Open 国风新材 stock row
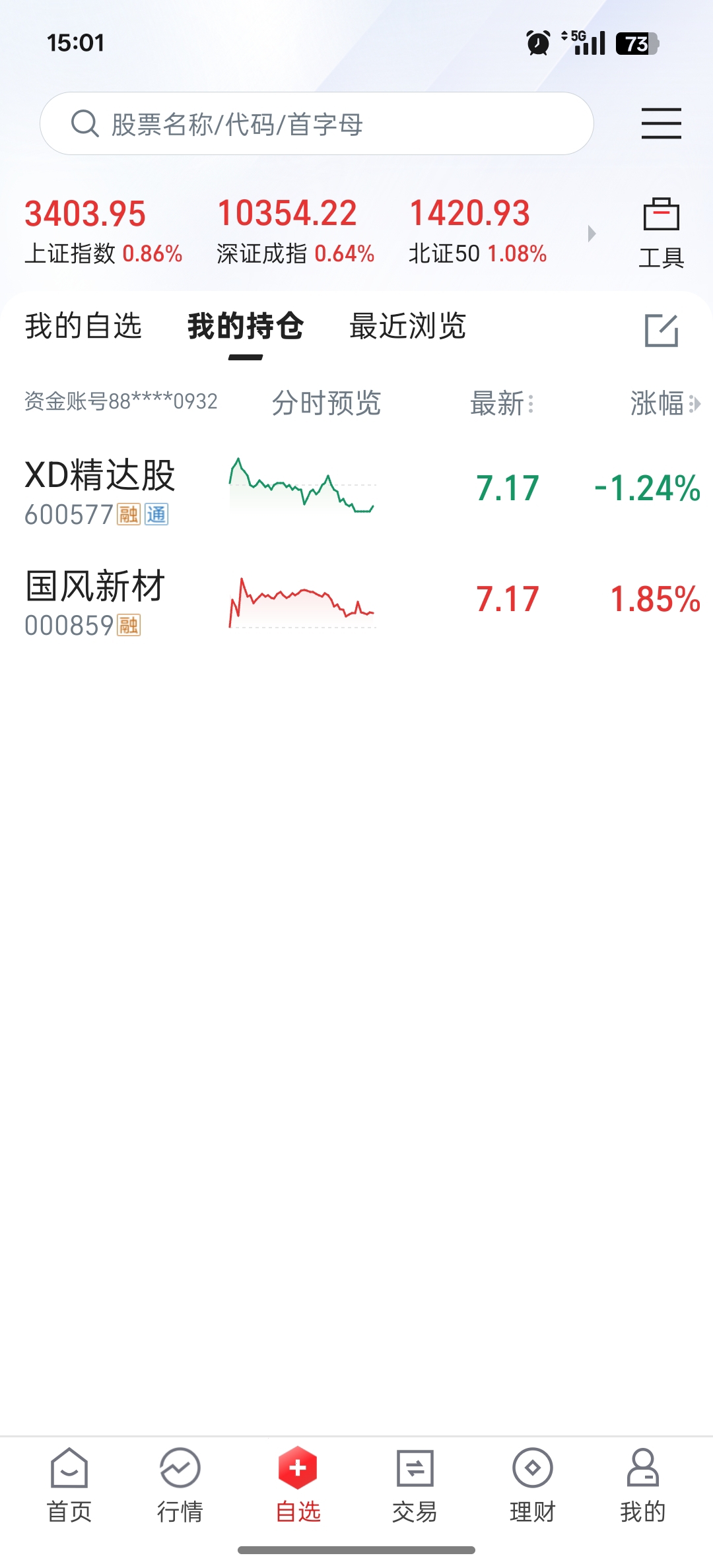Viewport: 713px width, 1568px height. click(356, 602)
